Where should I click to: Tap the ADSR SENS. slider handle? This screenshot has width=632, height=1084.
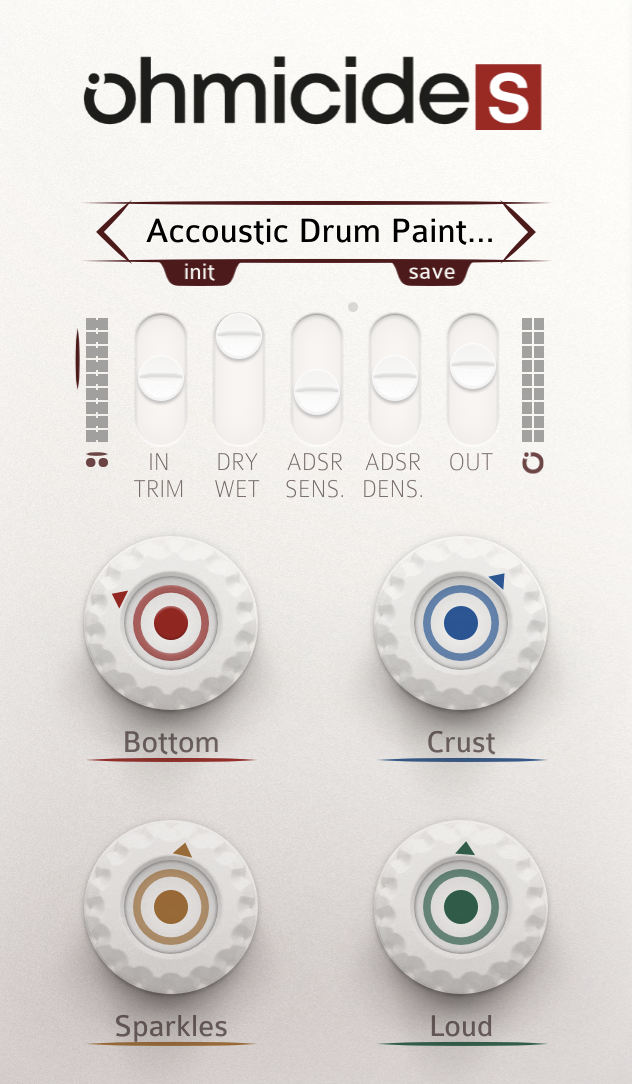[x=317, y=391]
